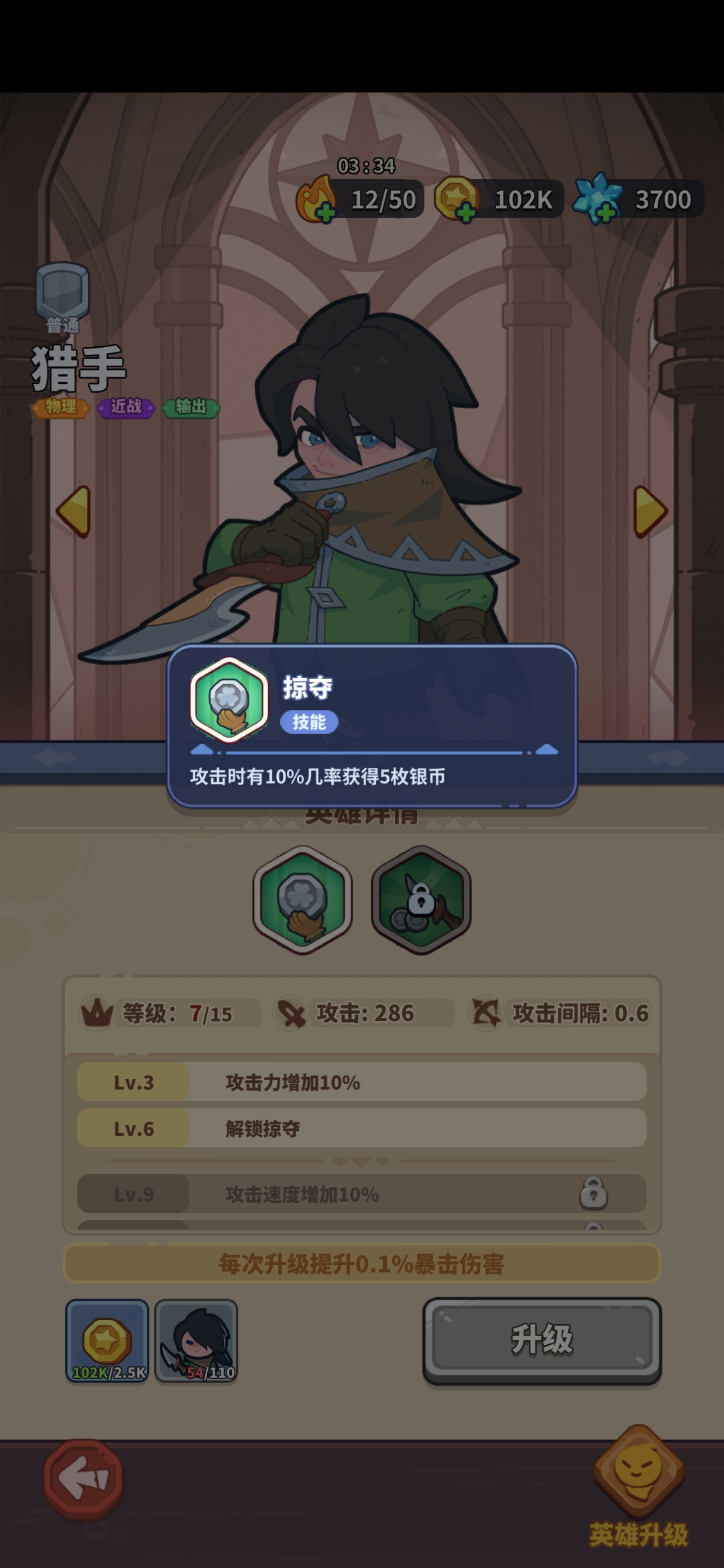
Task: Go back with the red arrow button
Action: click(83, 1479)
